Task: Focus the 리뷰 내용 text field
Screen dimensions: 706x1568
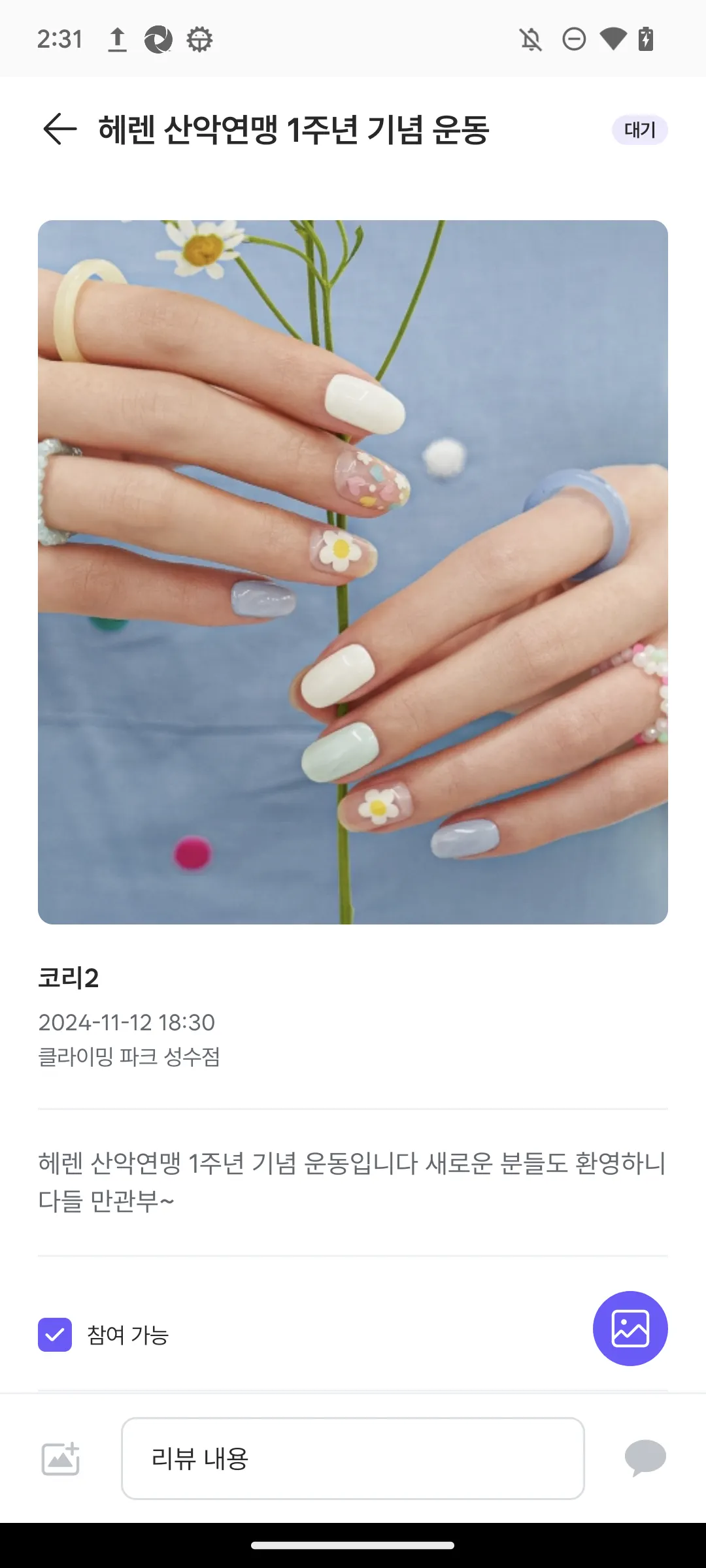Action: [x=353, y=1458]
